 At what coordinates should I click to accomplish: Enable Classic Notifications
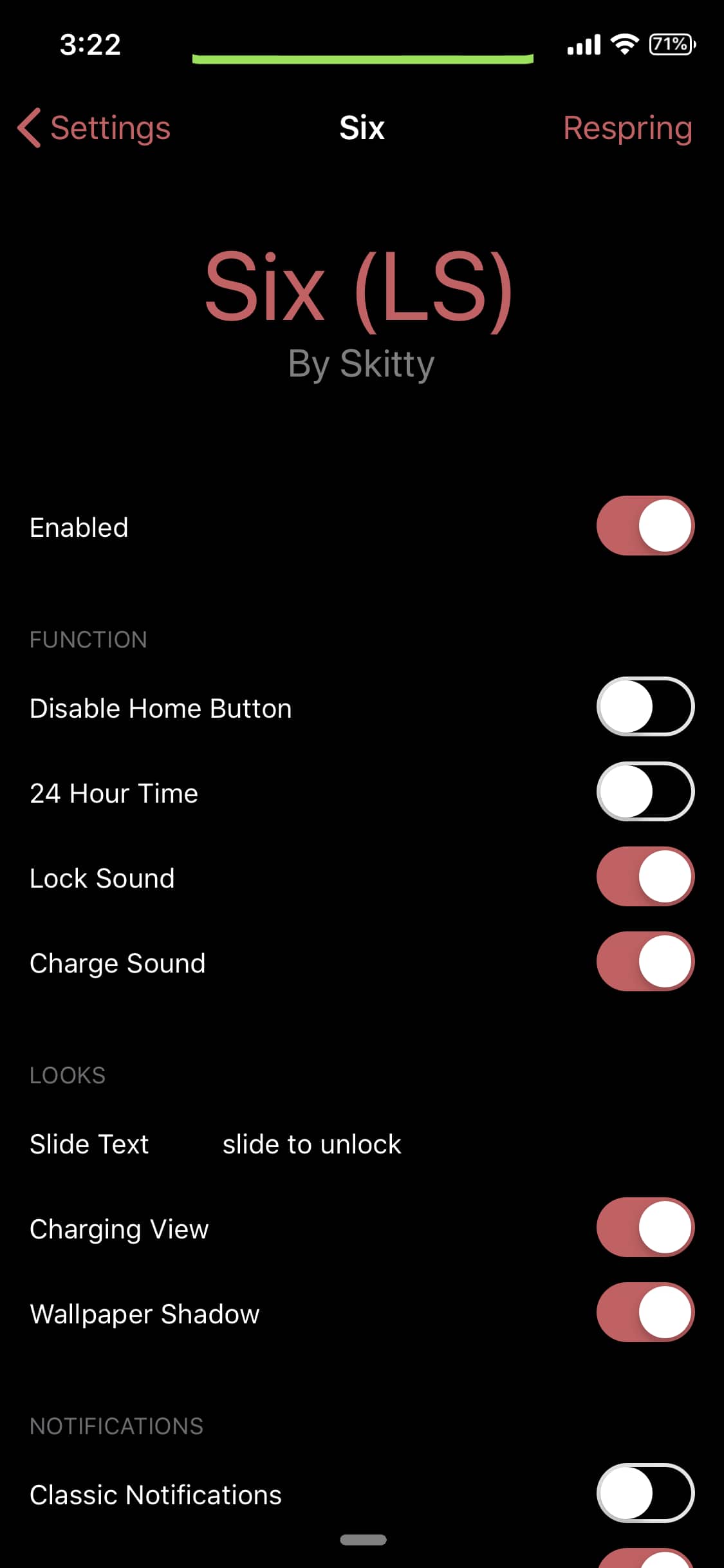[645, 1493]
